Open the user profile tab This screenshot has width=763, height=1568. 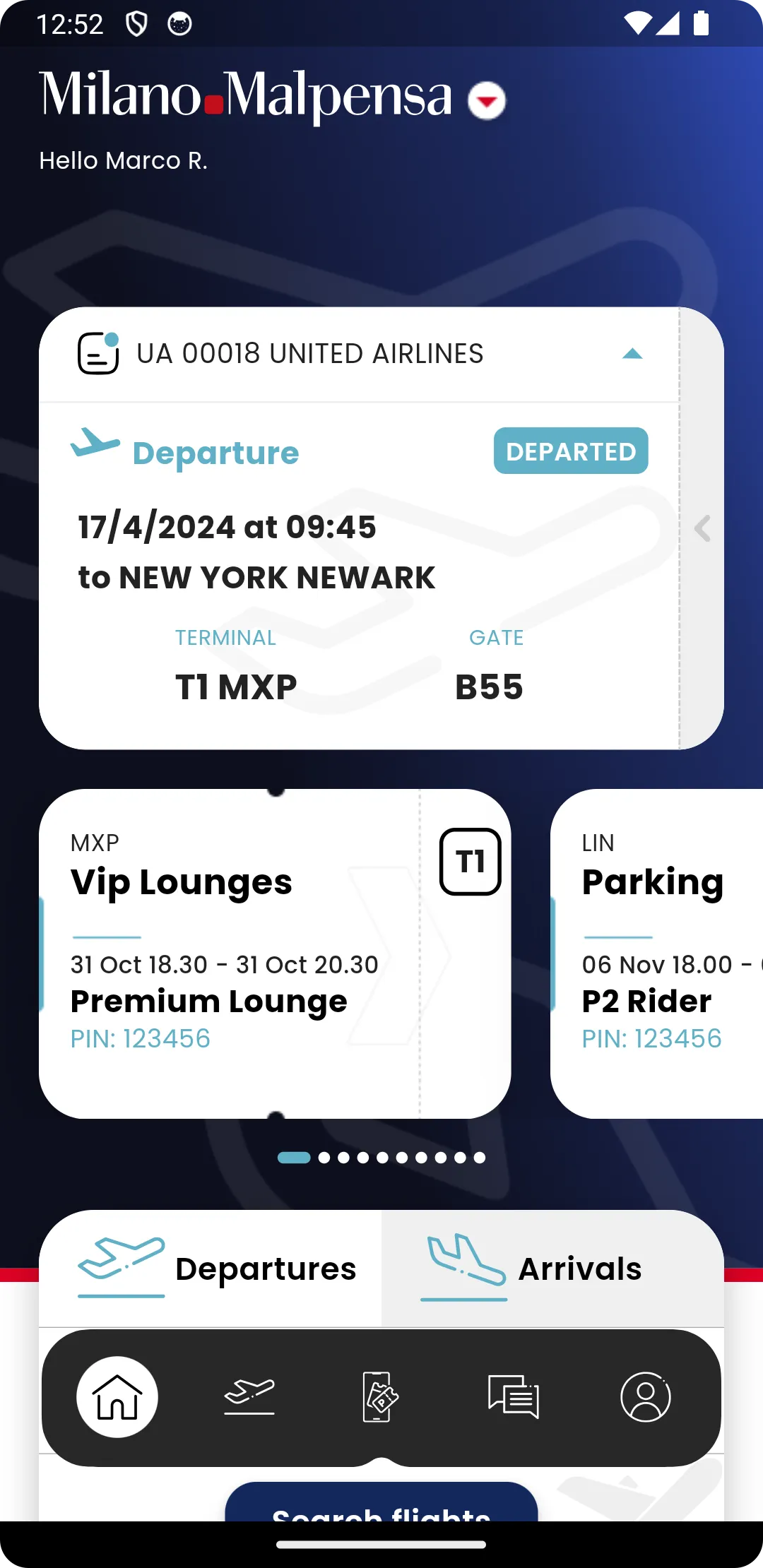pos(646,1397)
